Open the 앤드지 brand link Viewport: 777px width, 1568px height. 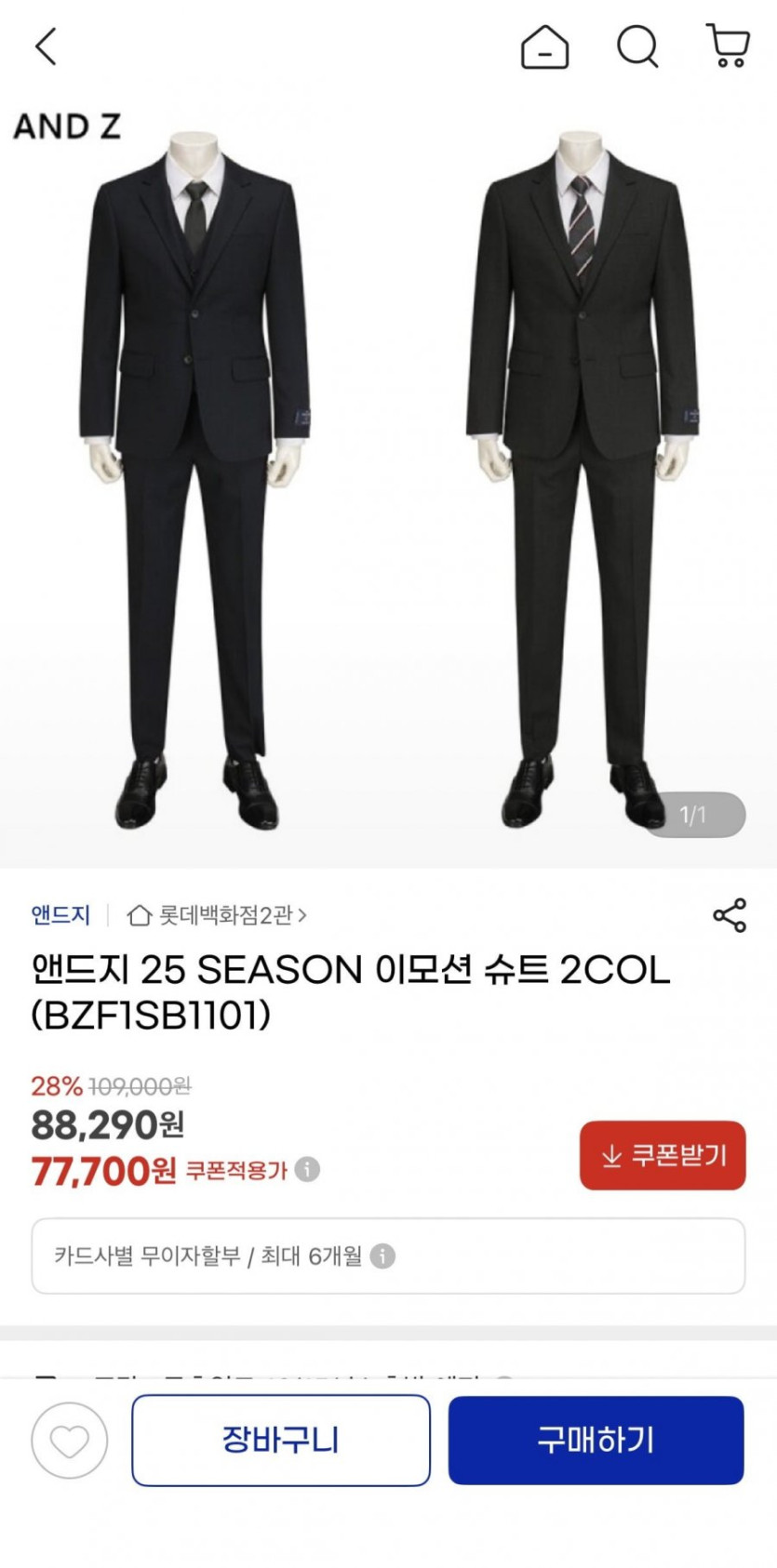pyautogui.click(x=60, y=915)
